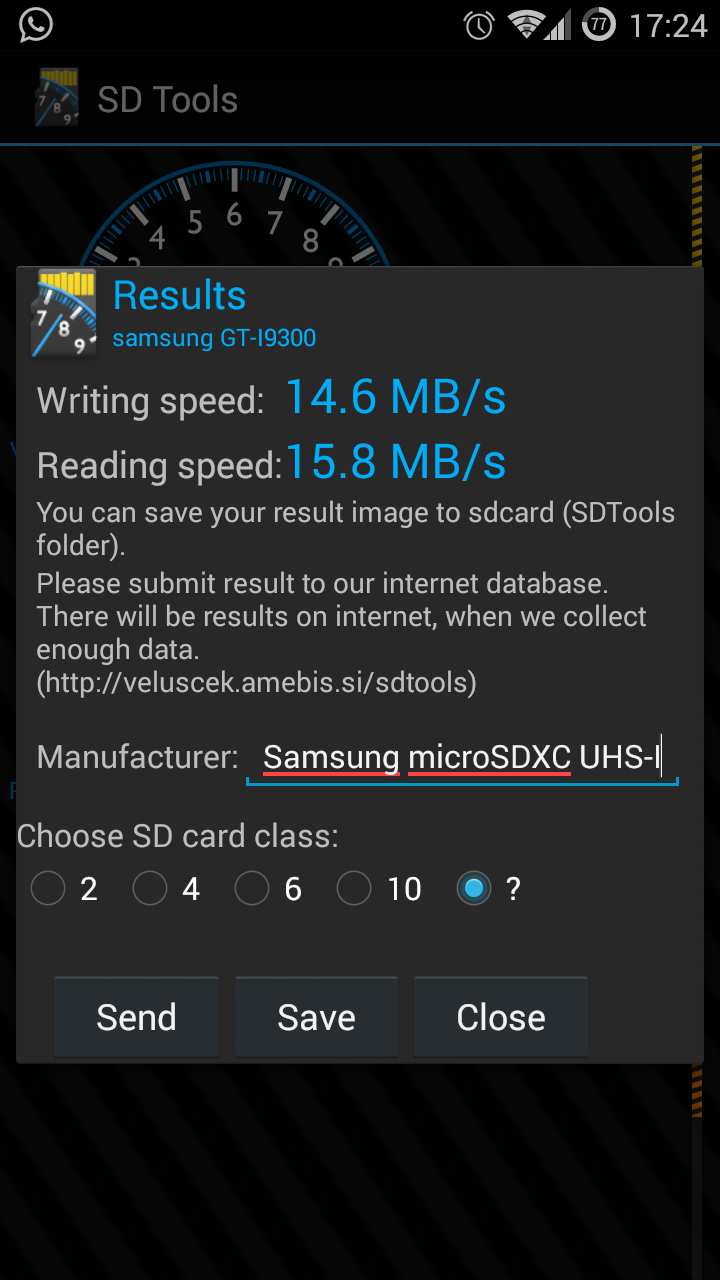Edit the Manufacturer text field
This screenshot has height=1280, width=720.
pyautogui.click(x=462, y=758)
